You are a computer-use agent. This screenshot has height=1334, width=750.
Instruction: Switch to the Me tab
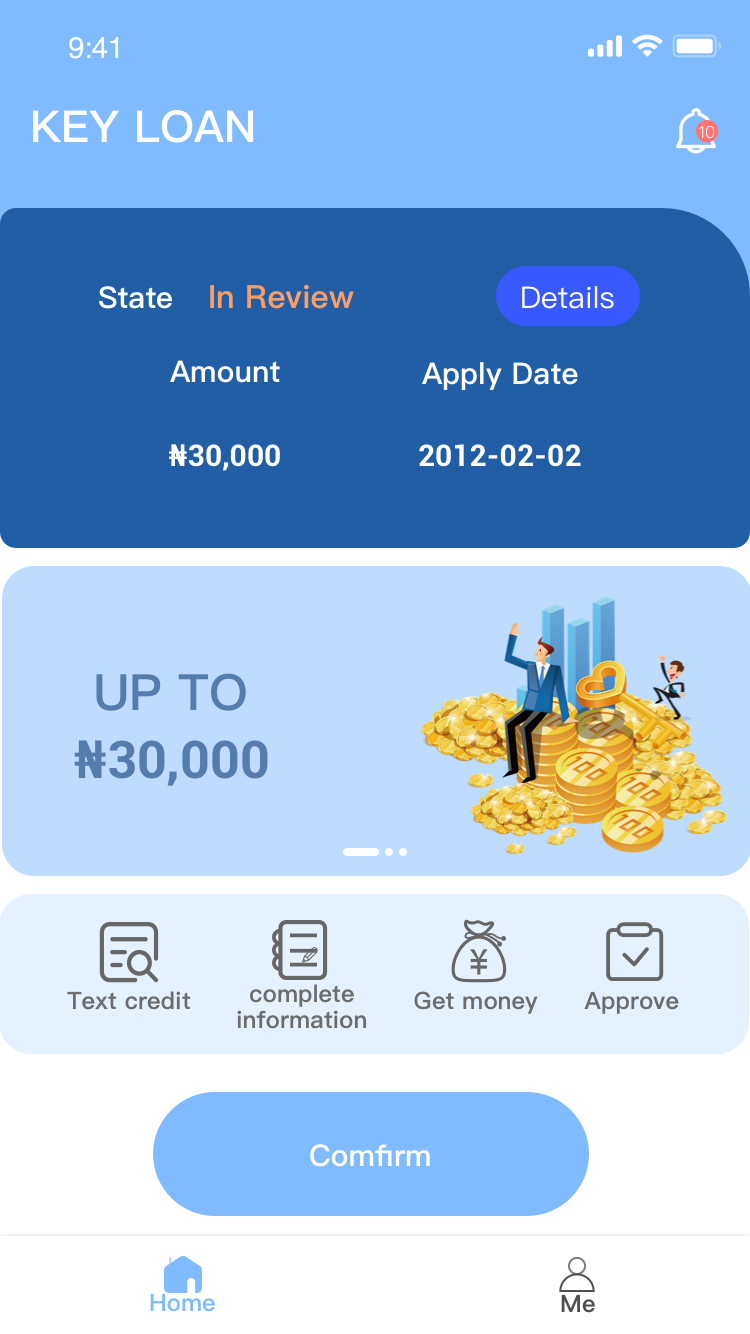577,1285
